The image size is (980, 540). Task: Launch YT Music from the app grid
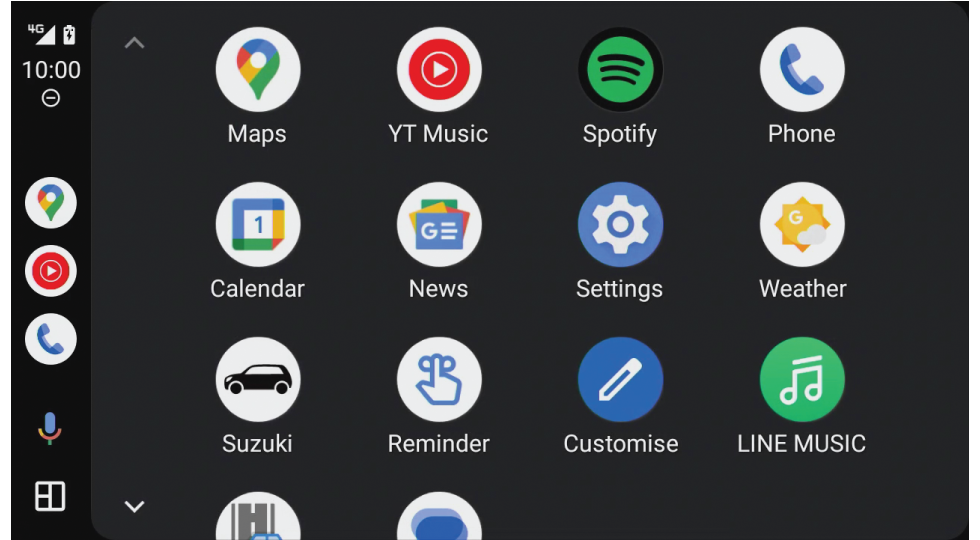(x=439, y=70)
